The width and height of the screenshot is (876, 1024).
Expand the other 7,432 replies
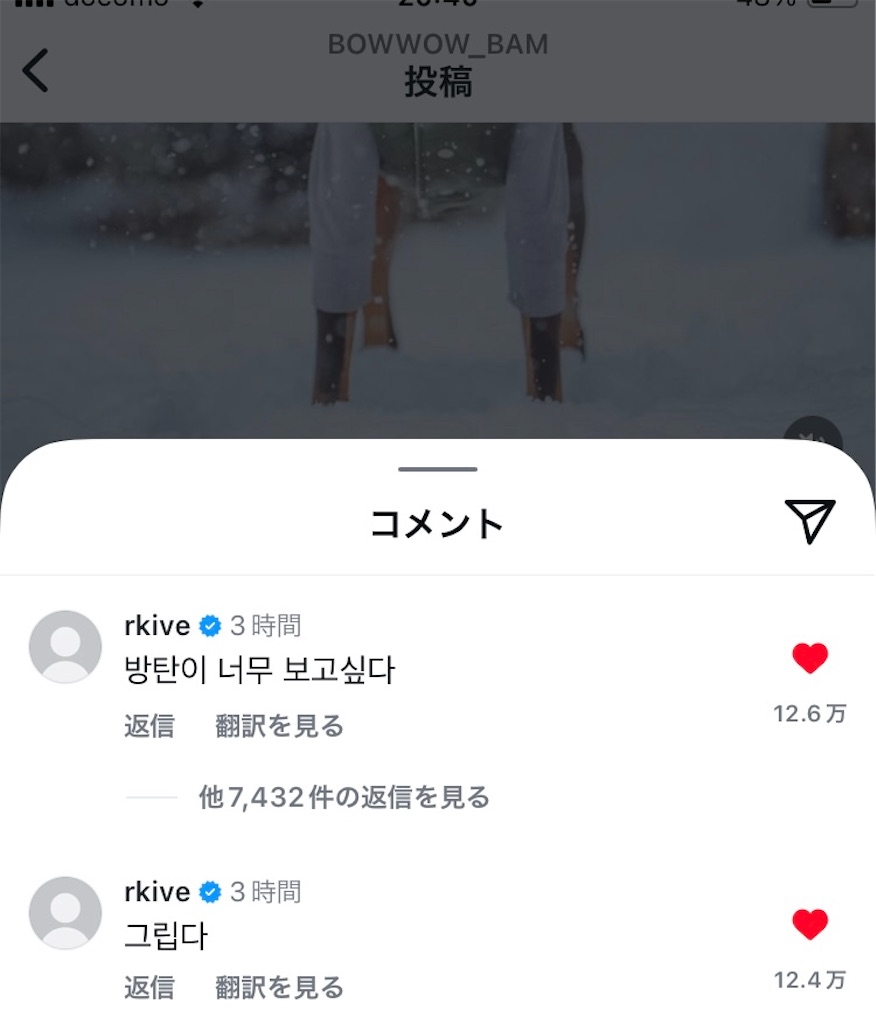coord(344,797)
